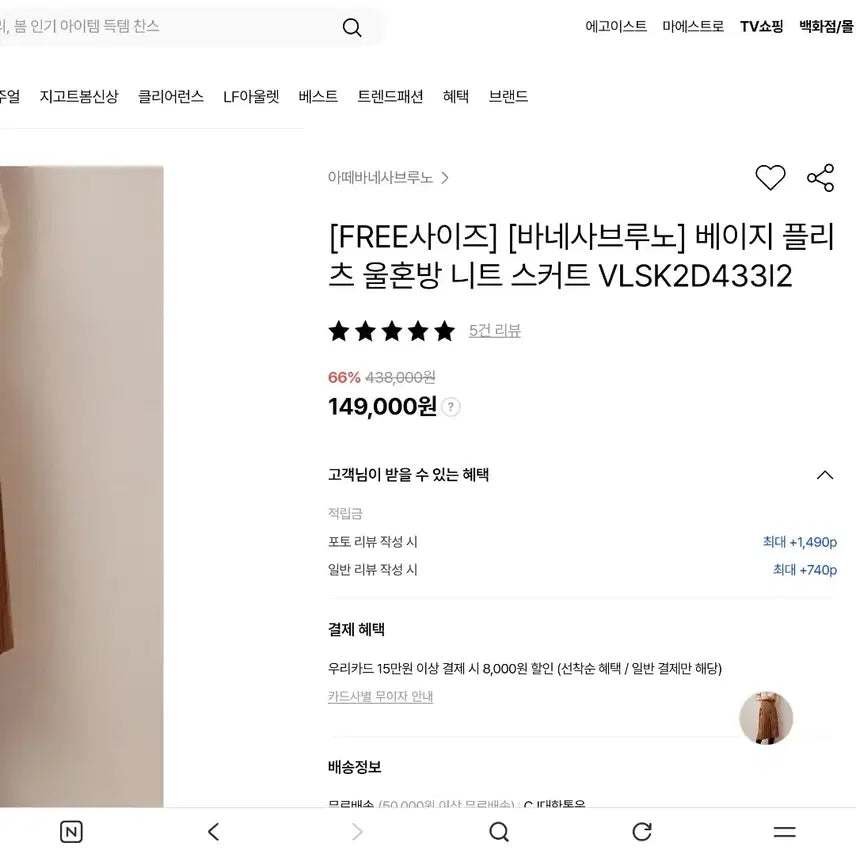856x856 pixels.
Task: Open the 아떼바네사브루노 brand page
Action: (x=388, y=178)
